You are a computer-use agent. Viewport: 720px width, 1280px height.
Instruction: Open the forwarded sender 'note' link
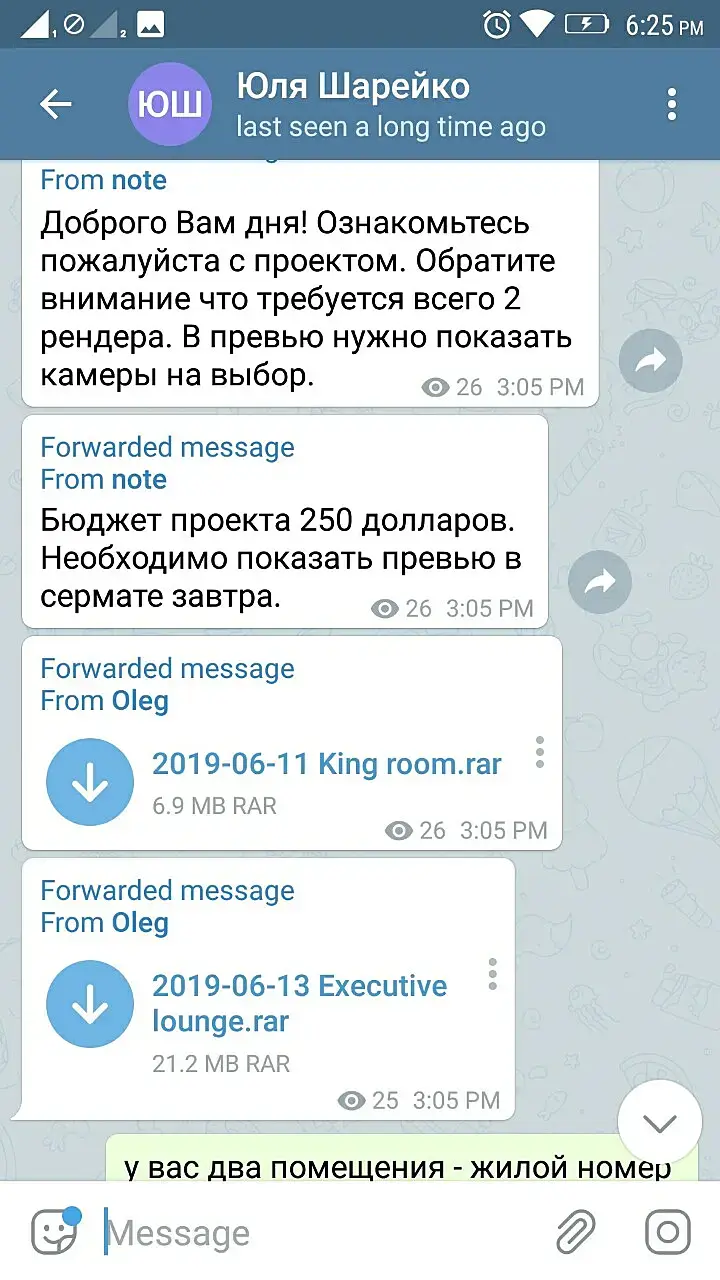point(139,479)
